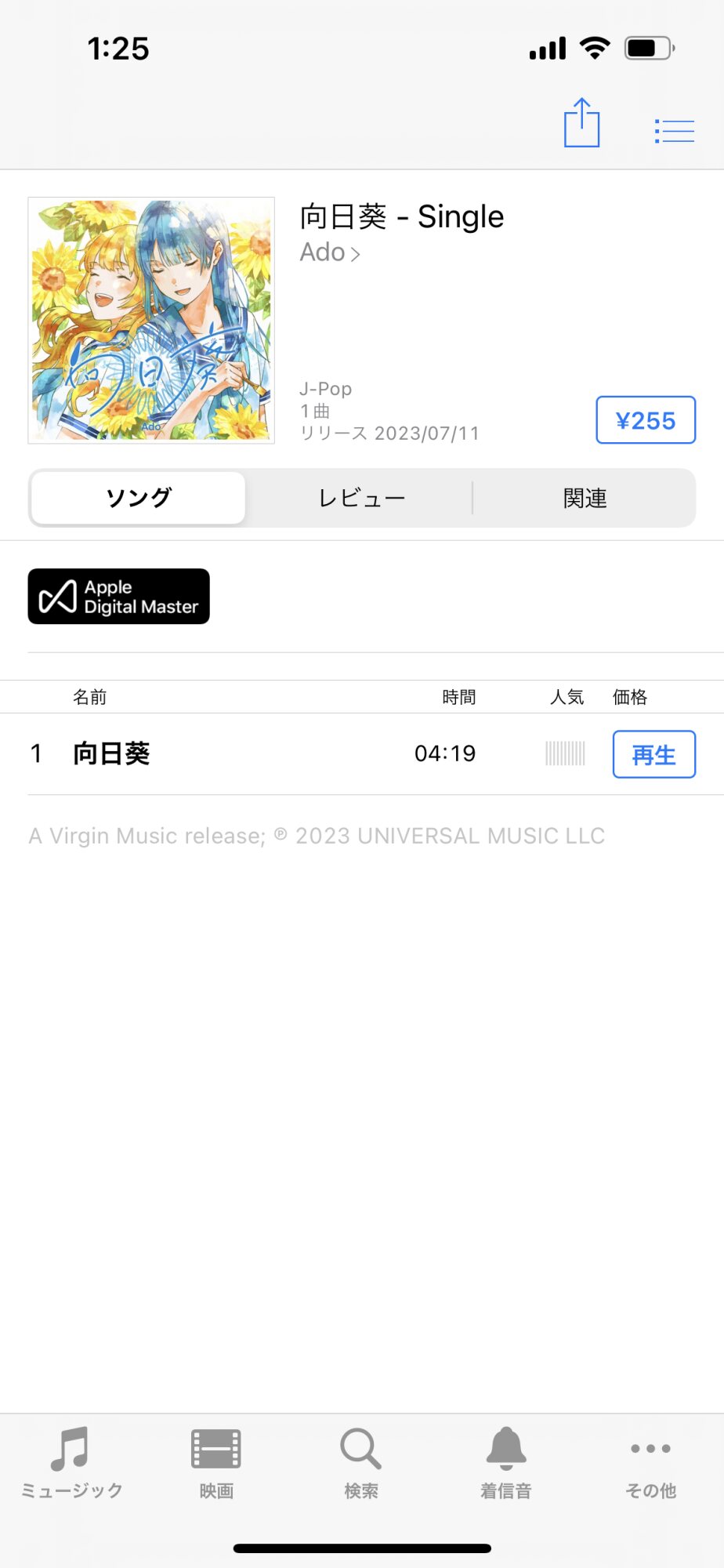This screenshot has width=724, height=1568.
Task: Tap the Apple Digital Master badge
Action: click(119, 597)
